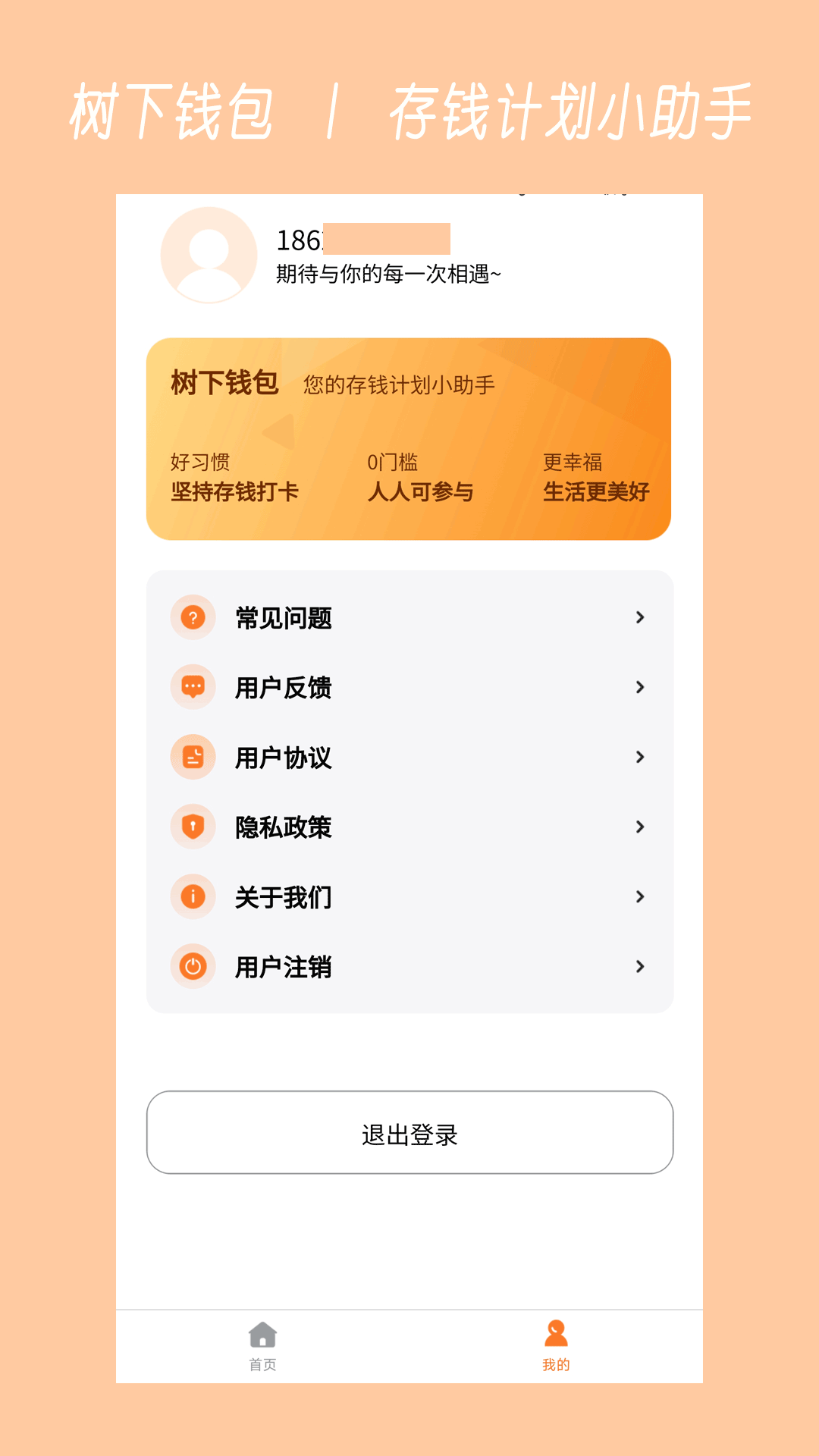The height and width of the screenshot is (1456, 819).
Task: Click the question mark icon beside 常见问题
Action: [x=193, y=617]
